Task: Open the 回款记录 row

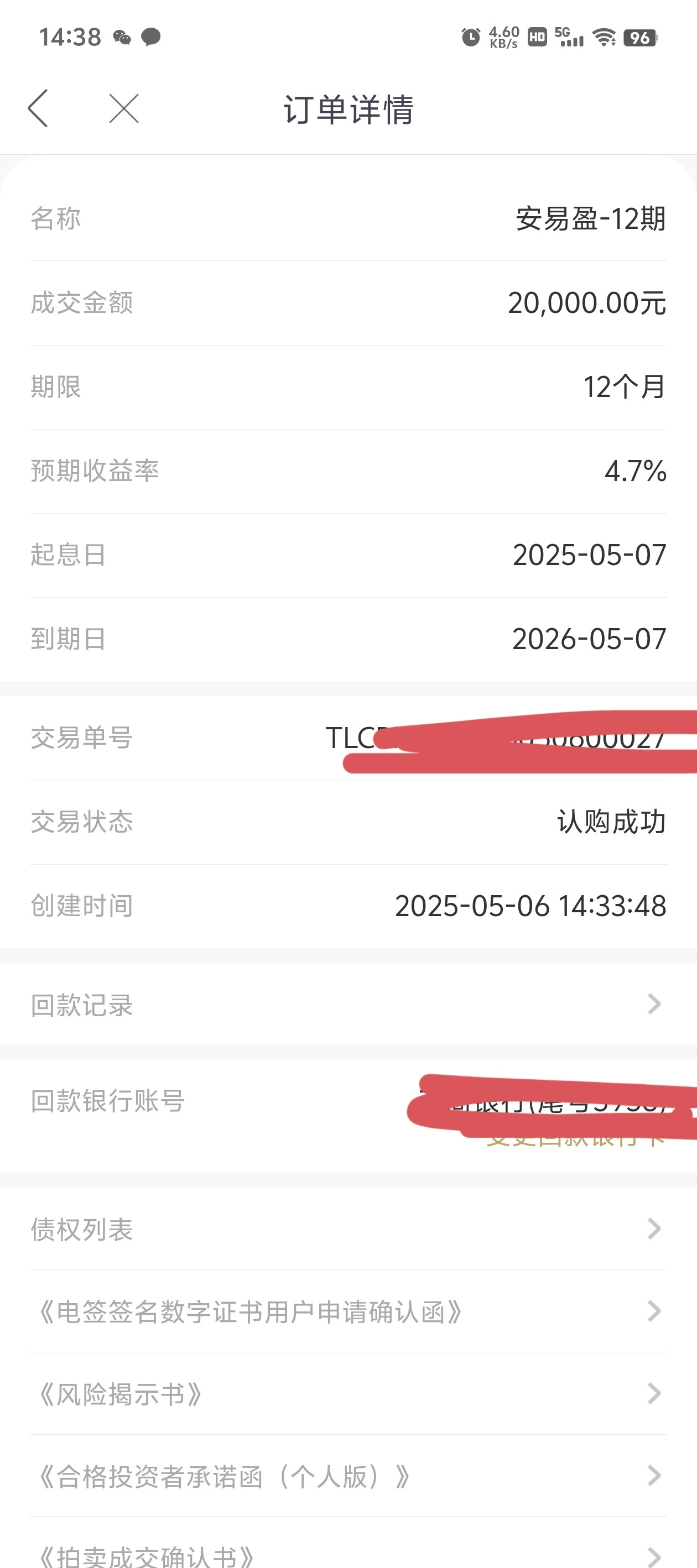Action: pos(348,1005)
